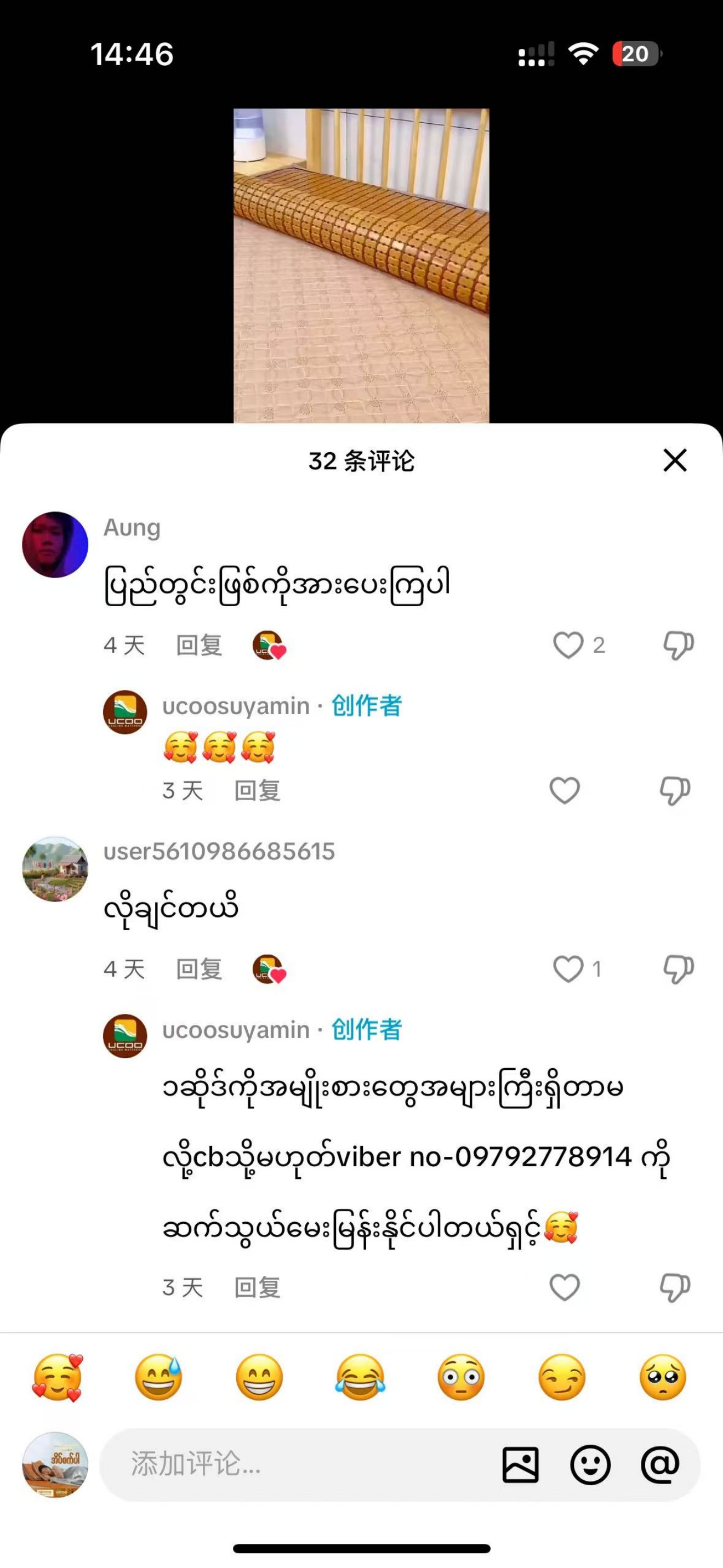Dislike user5610986685615's comment
This screenshot has width=723, height=1568.
tap(678, 969)
